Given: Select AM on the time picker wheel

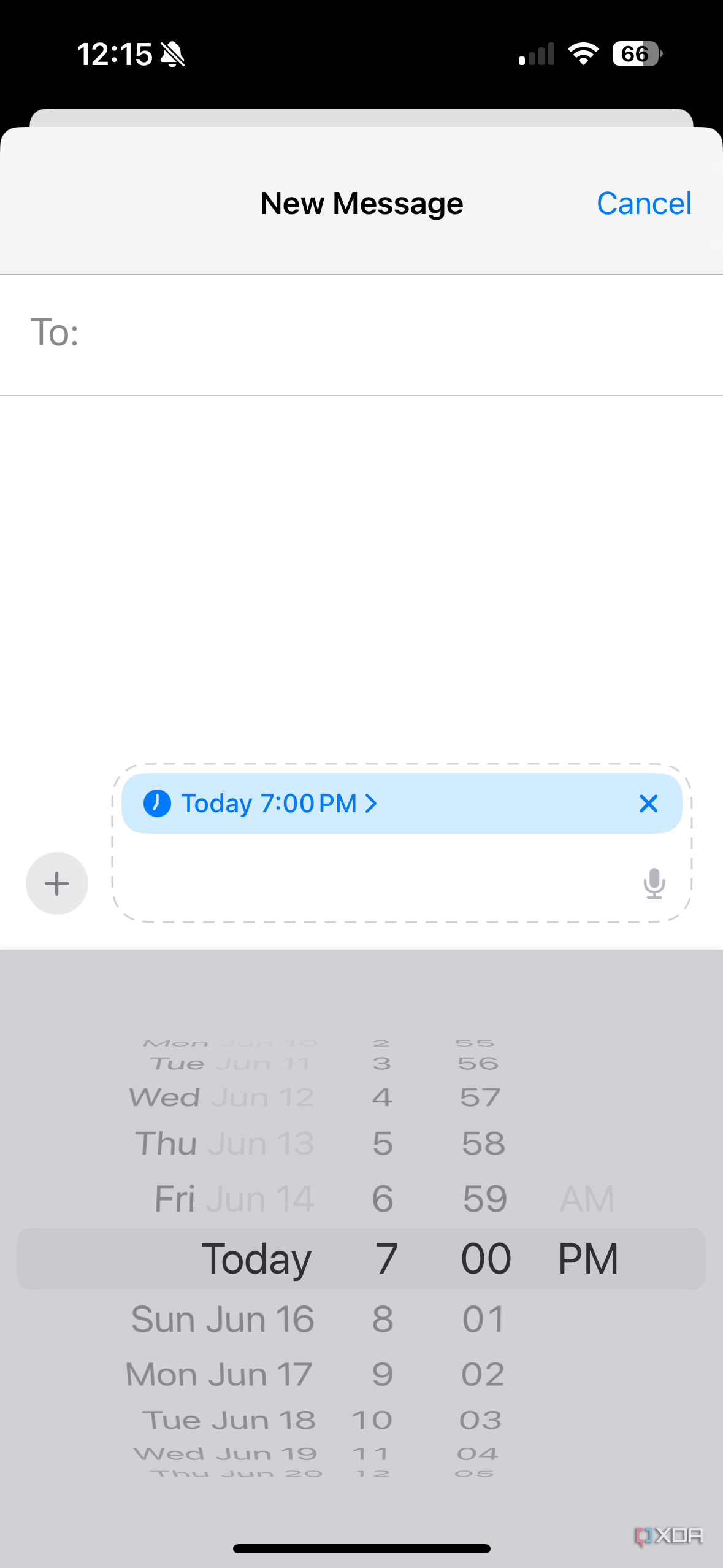Looking at the screenshot, I should (586, 1197).
